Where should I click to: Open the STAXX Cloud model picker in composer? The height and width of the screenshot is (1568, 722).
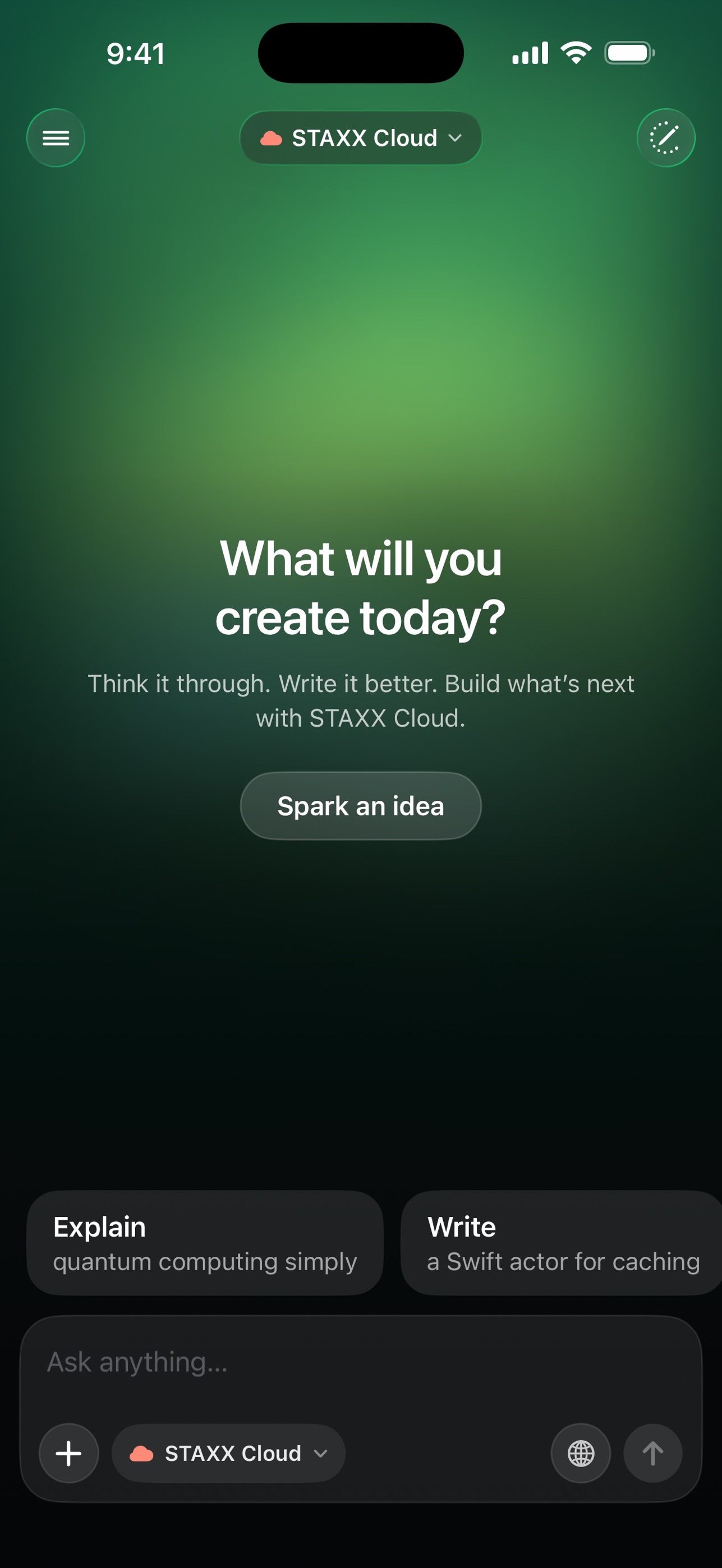click(x=228, y=1453)
